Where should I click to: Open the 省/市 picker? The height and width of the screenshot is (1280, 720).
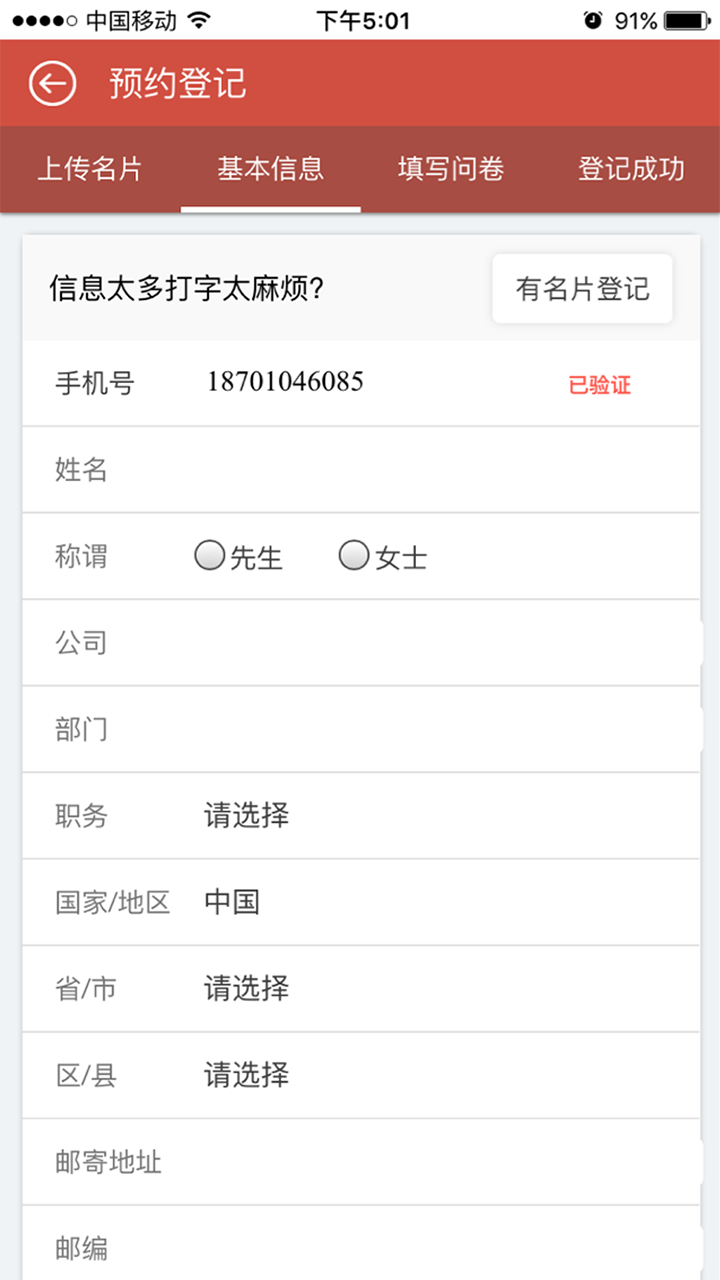[361, 989]
